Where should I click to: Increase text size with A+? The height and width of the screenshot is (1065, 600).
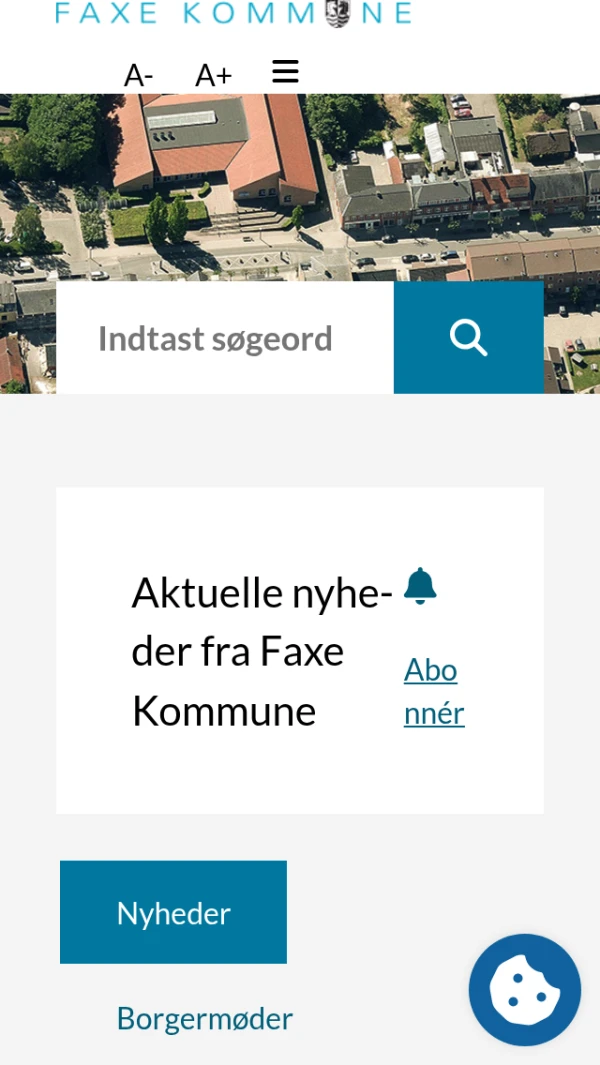(213, 75)
